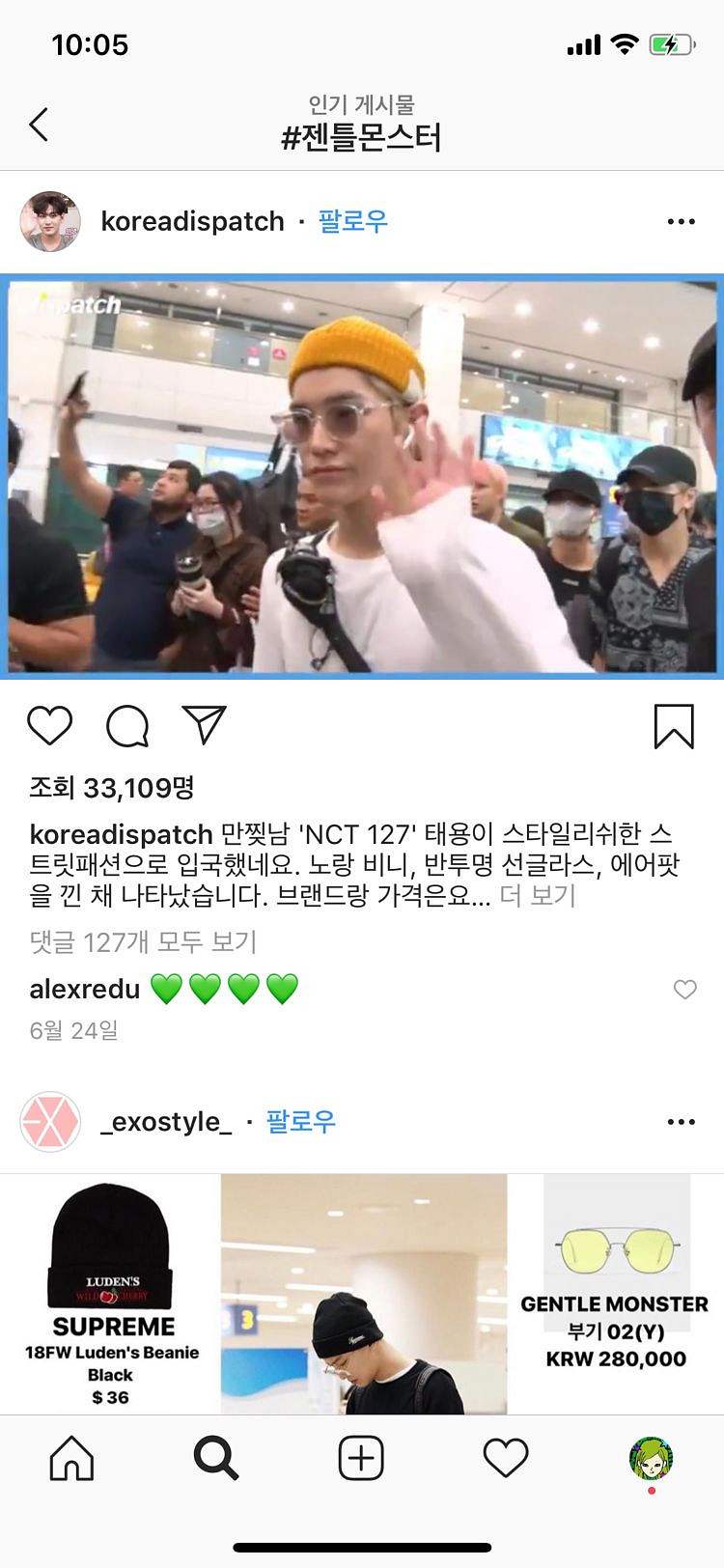Image resolution: width=724 pixels, height=1568 pixels.
Task: Switch to the Search tab
Action: click(216, 1458)
